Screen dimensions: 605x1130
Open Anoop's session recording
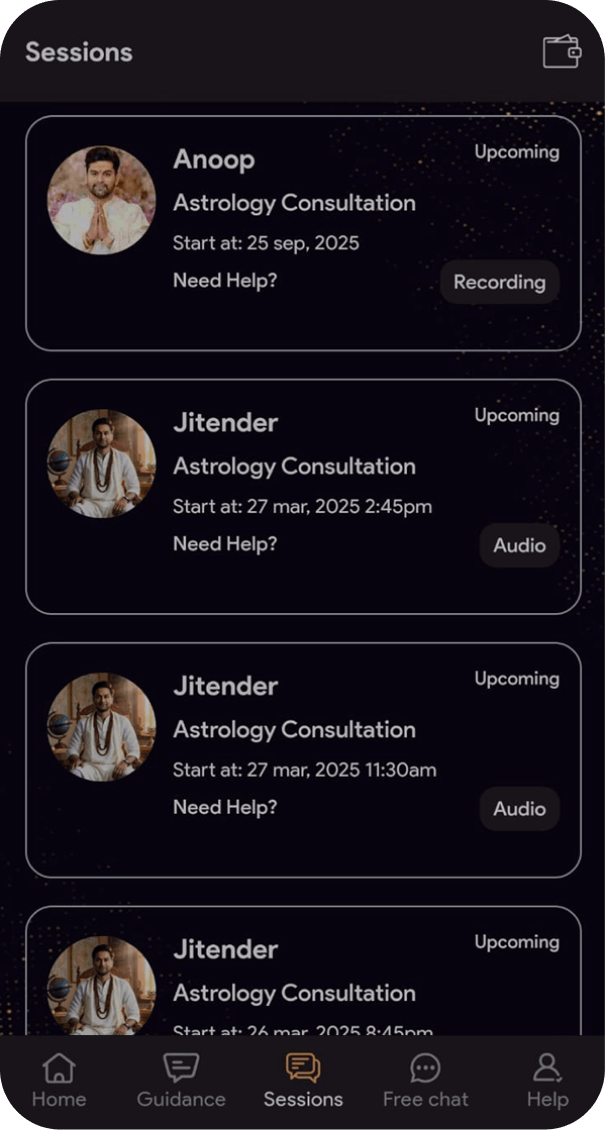tap(499, 282)
